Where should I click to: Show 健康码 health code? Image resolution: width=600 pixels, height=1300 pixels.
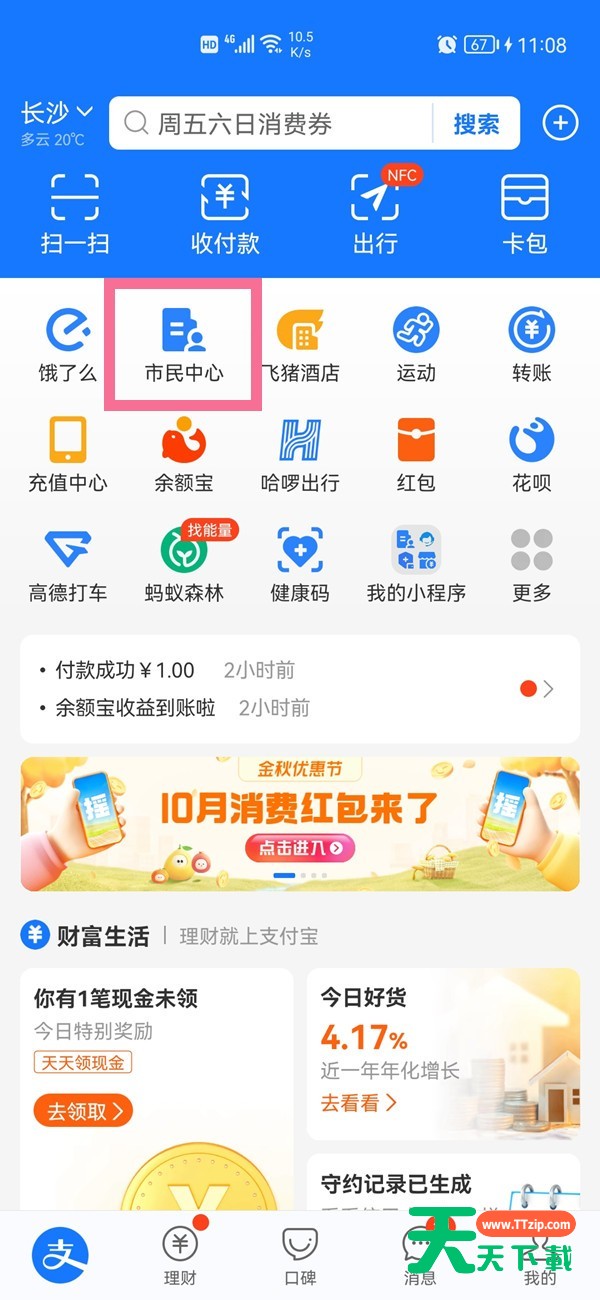tap(300, 565)
